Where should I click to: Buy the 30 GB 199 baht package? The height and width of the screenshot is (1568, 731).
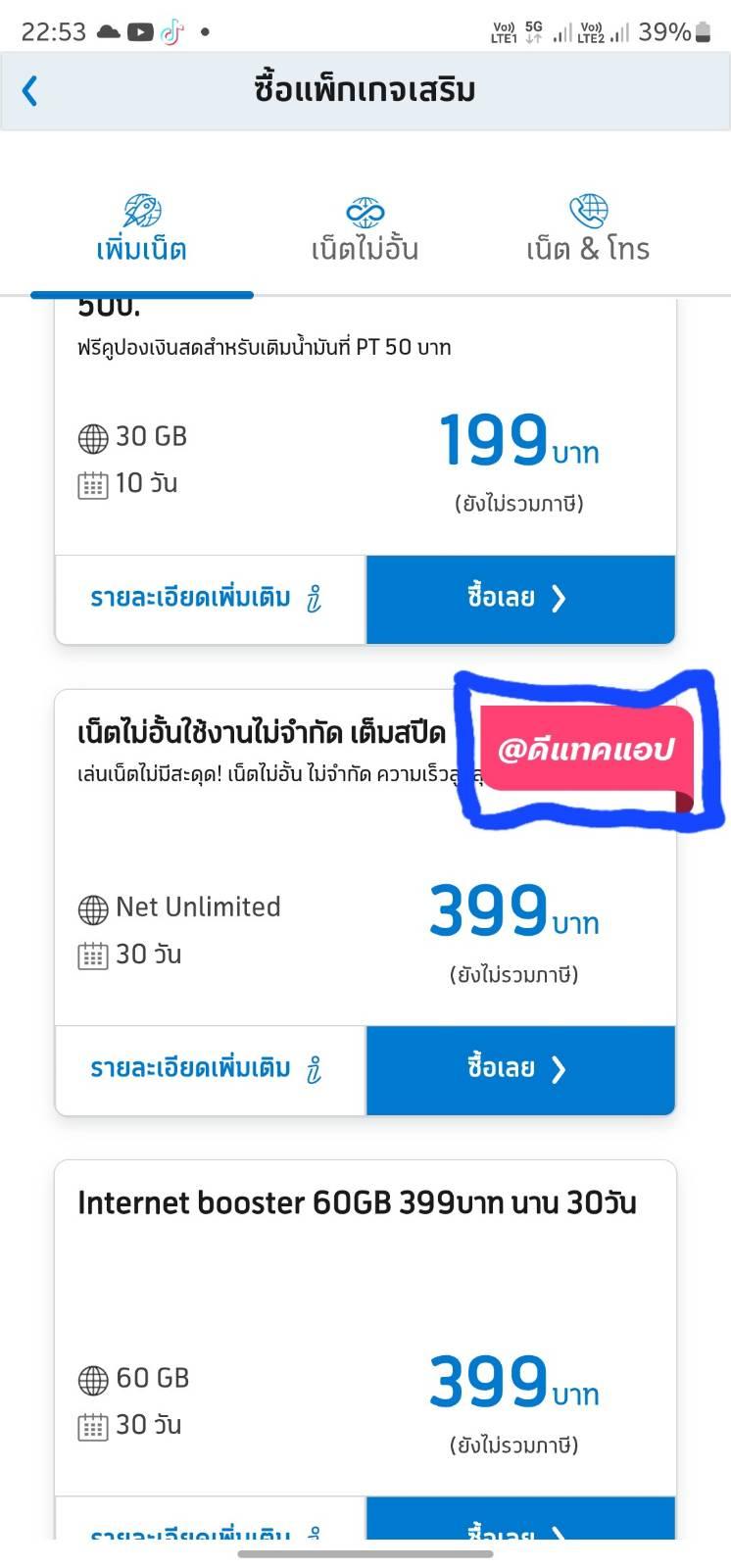point(520,599)
